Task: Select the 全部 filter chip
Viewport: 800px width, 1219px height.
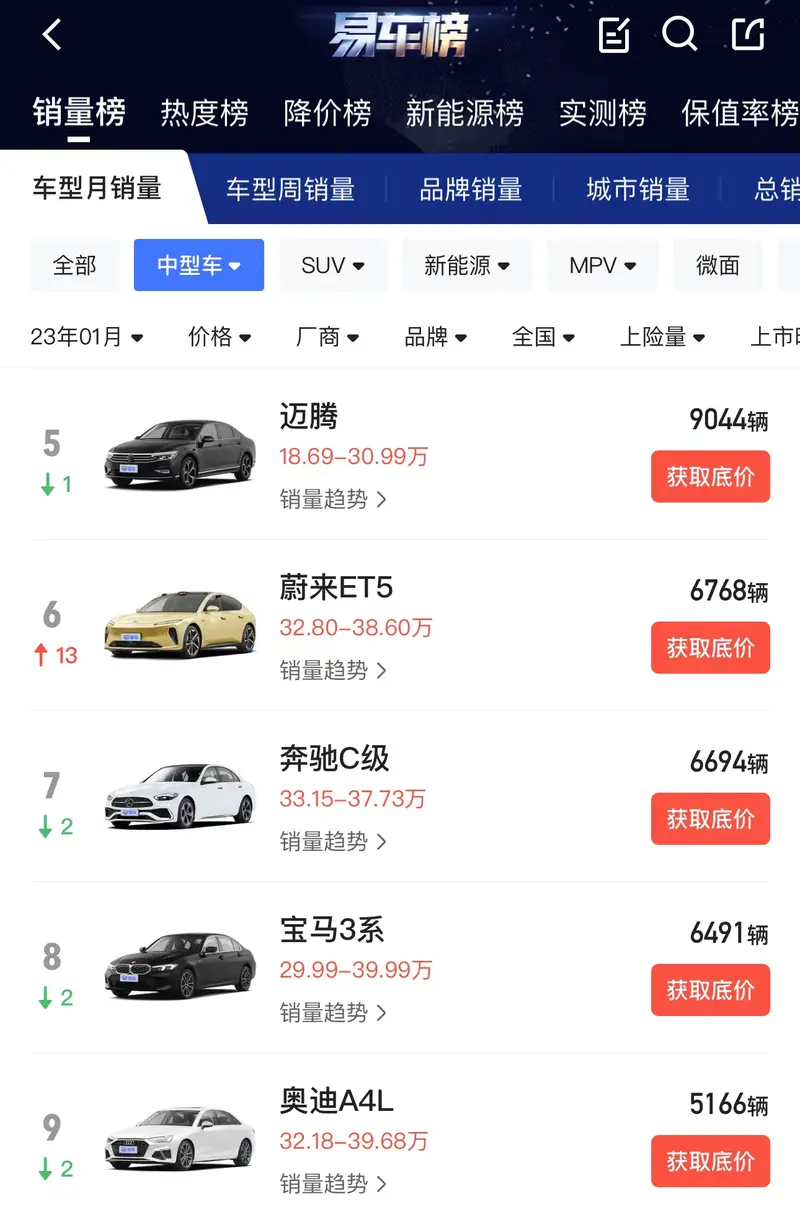Action: tap(75, 265)
